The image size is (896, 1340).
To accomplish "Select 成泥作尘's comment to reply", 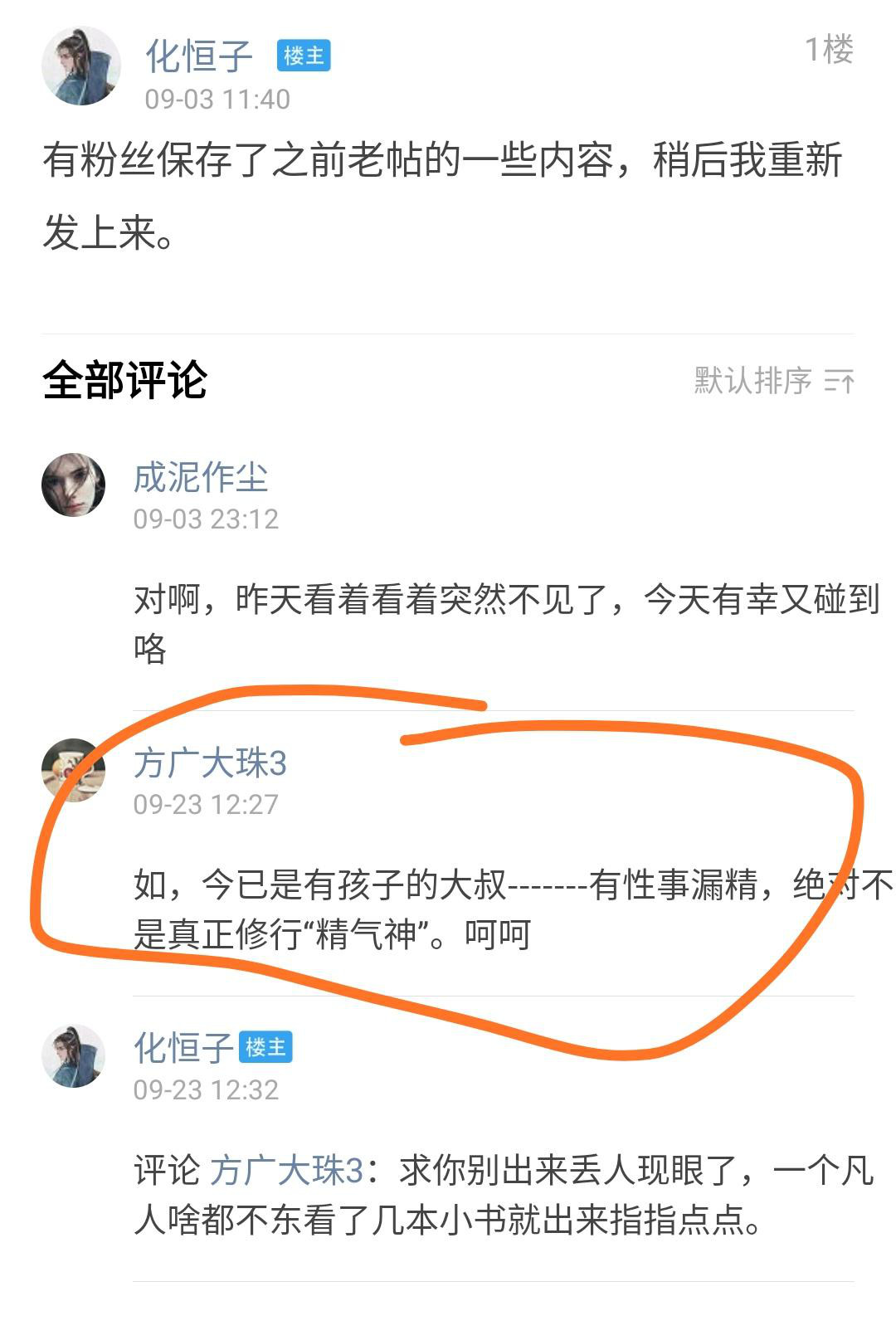I will tap(506, 622).
